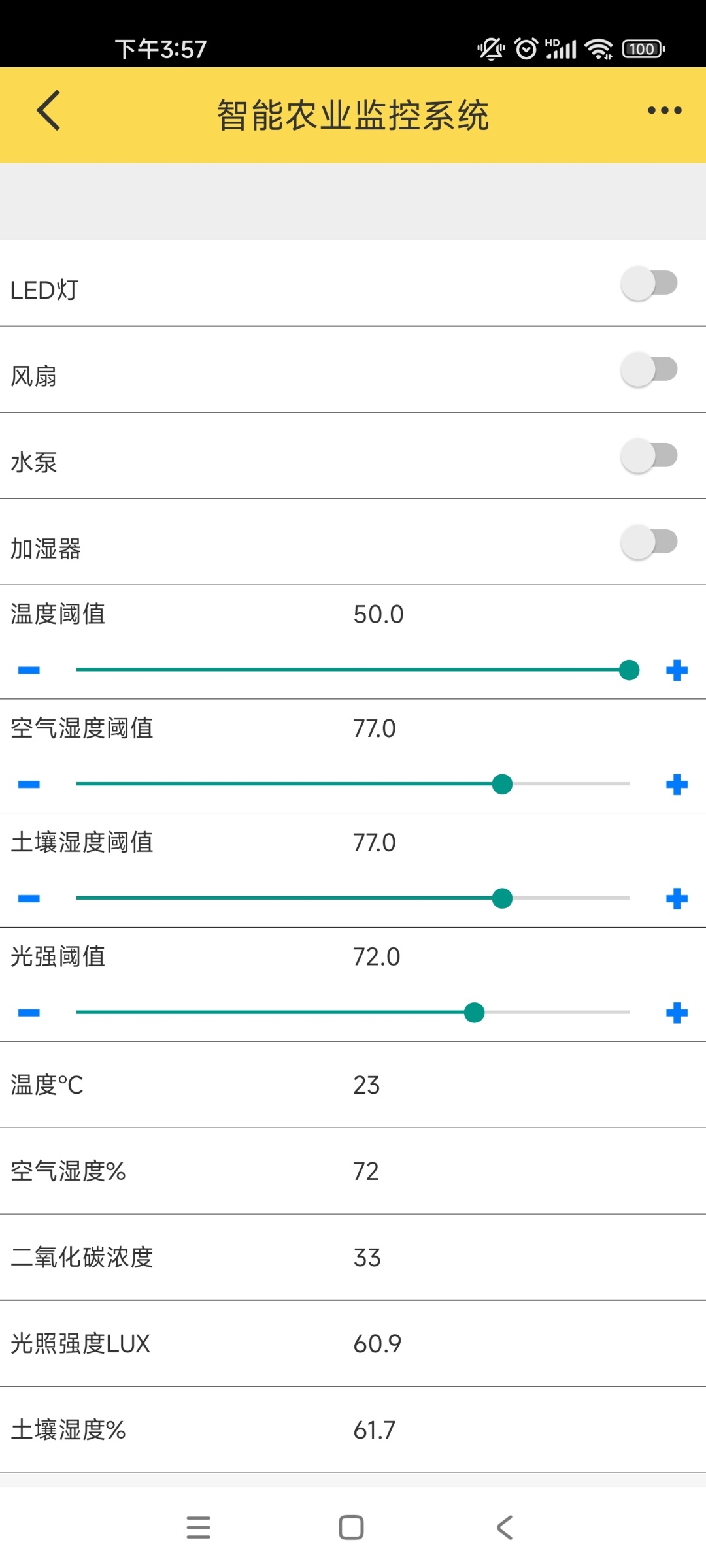Go back using the header arrow
This screenshot has width=706, height=1568.
49,111
